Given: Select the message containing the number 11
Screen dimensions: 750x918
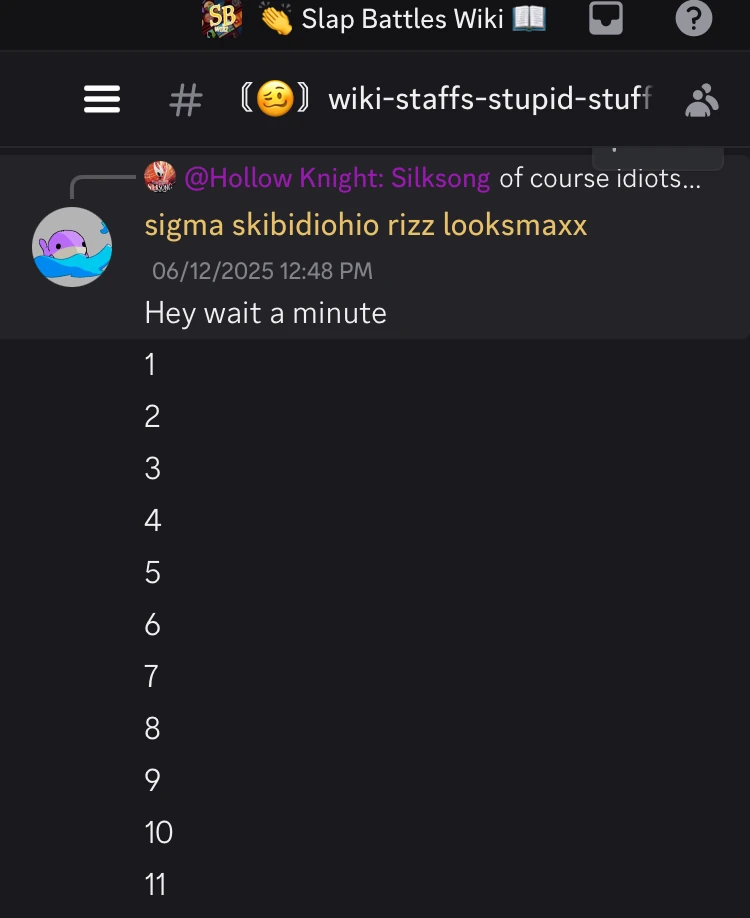Looking at the screenshot, I should pyautogui.click(x=156, y=885).
